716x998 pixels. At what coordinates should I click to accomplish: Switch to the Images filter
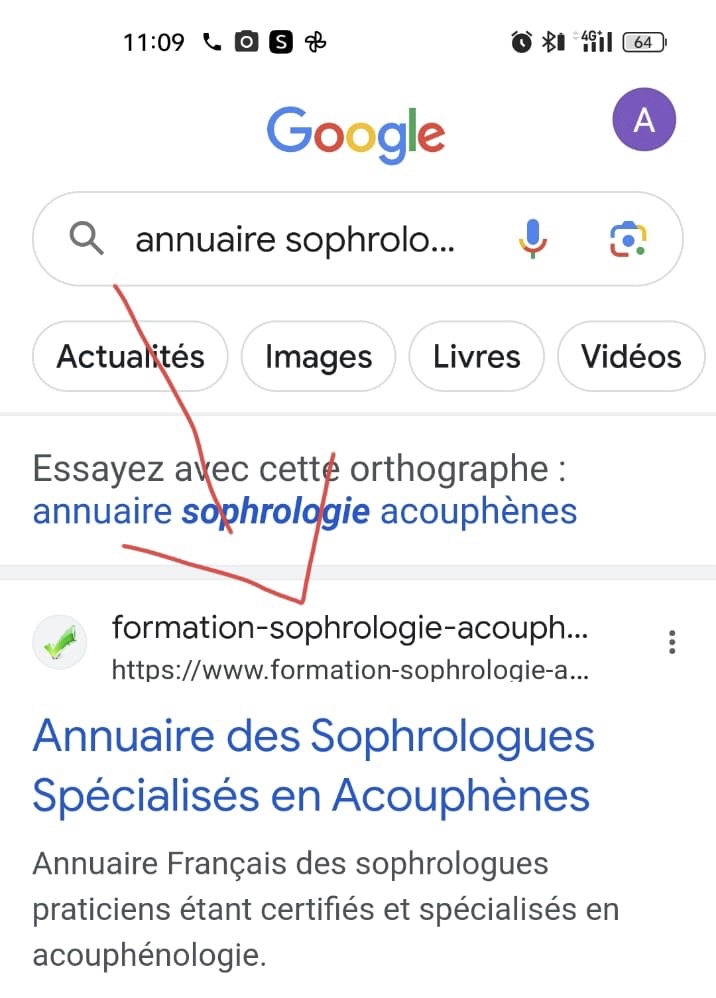[318, 357]
